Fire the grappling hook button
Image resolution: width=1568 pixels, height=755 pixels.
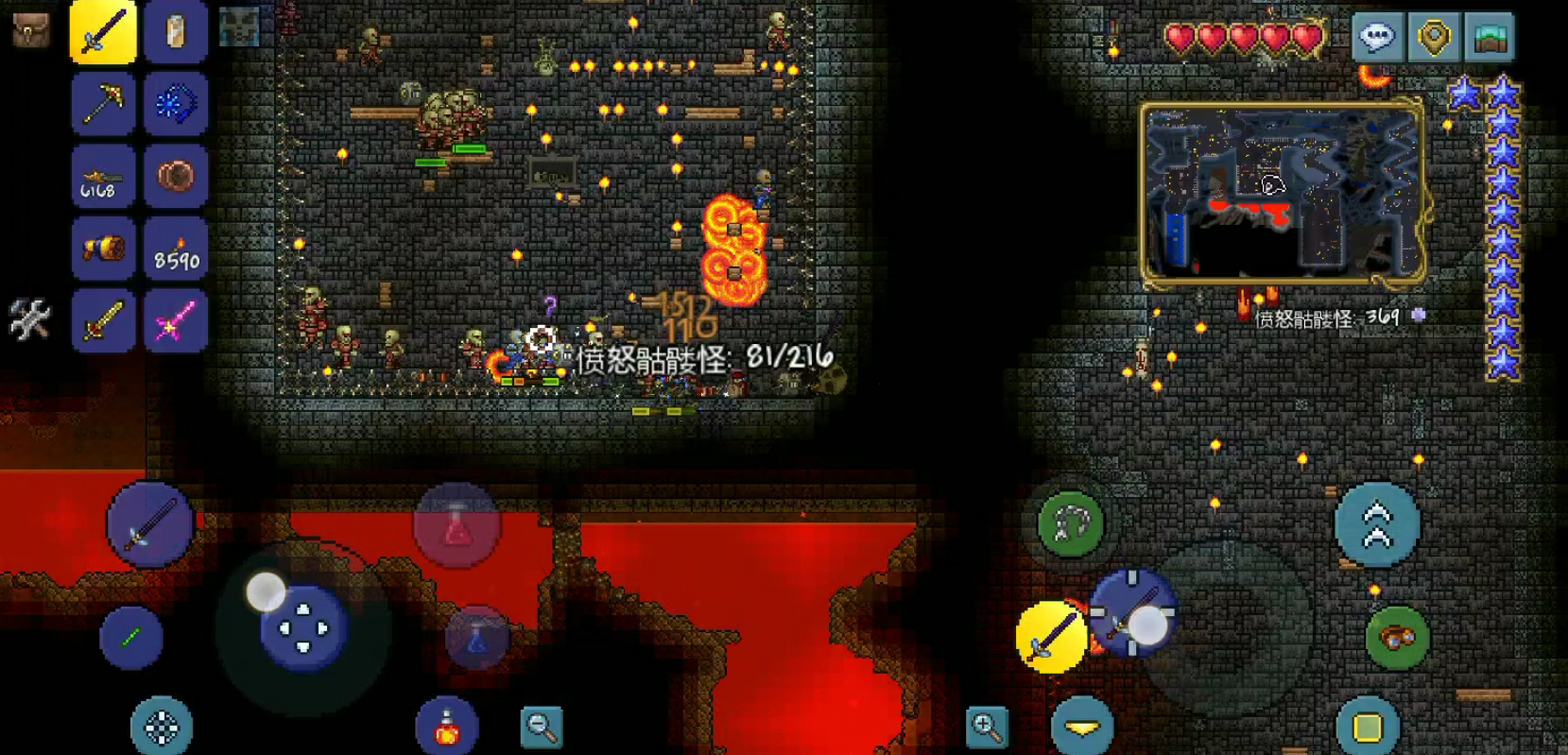tap(1071, 523)
